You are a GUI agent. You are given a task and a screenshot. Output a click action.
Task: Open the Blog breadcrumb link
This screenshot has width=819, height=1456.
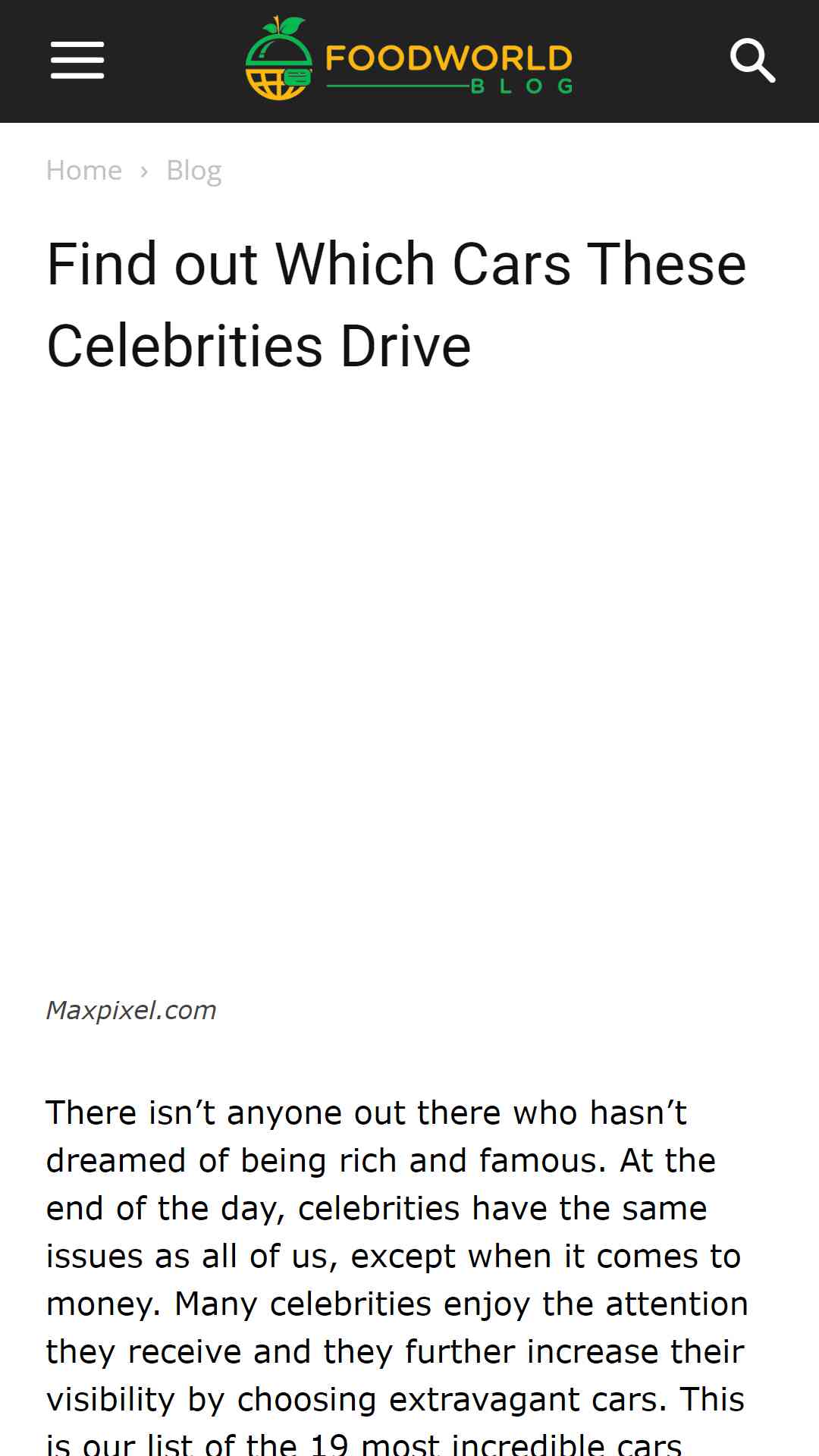194,170
